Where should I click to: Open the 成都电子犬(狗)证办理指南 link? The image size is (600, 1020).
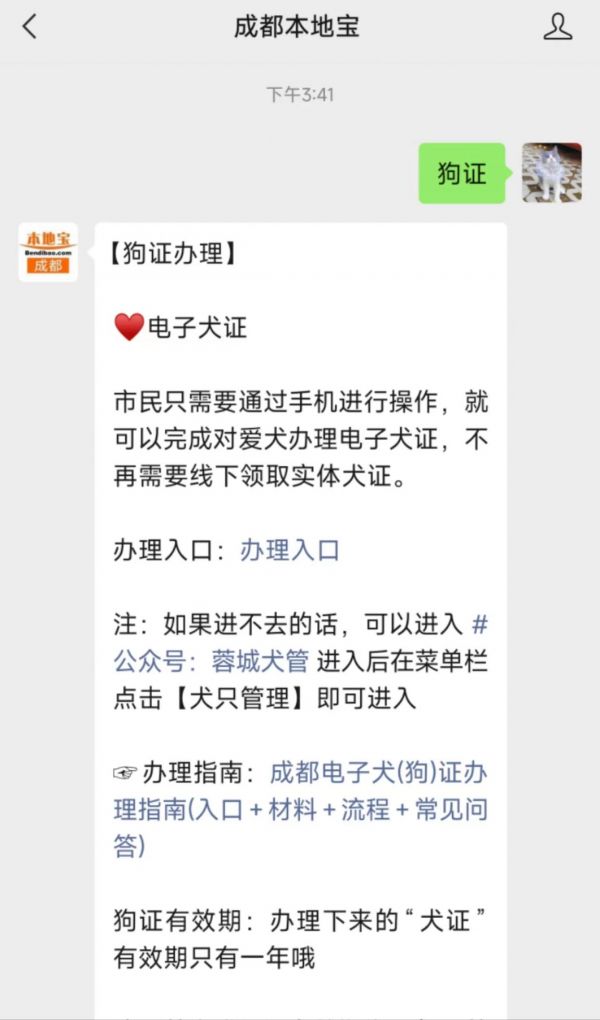click(300, 808)
